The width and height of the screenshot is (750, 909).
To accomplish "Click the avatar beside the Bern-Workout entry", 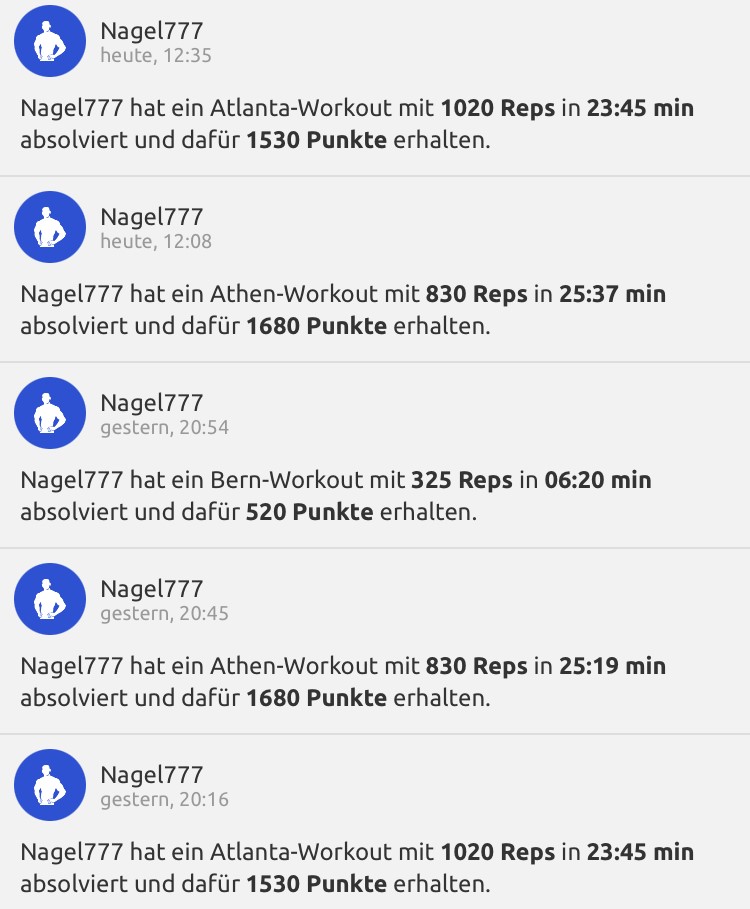I will (50, 412).
